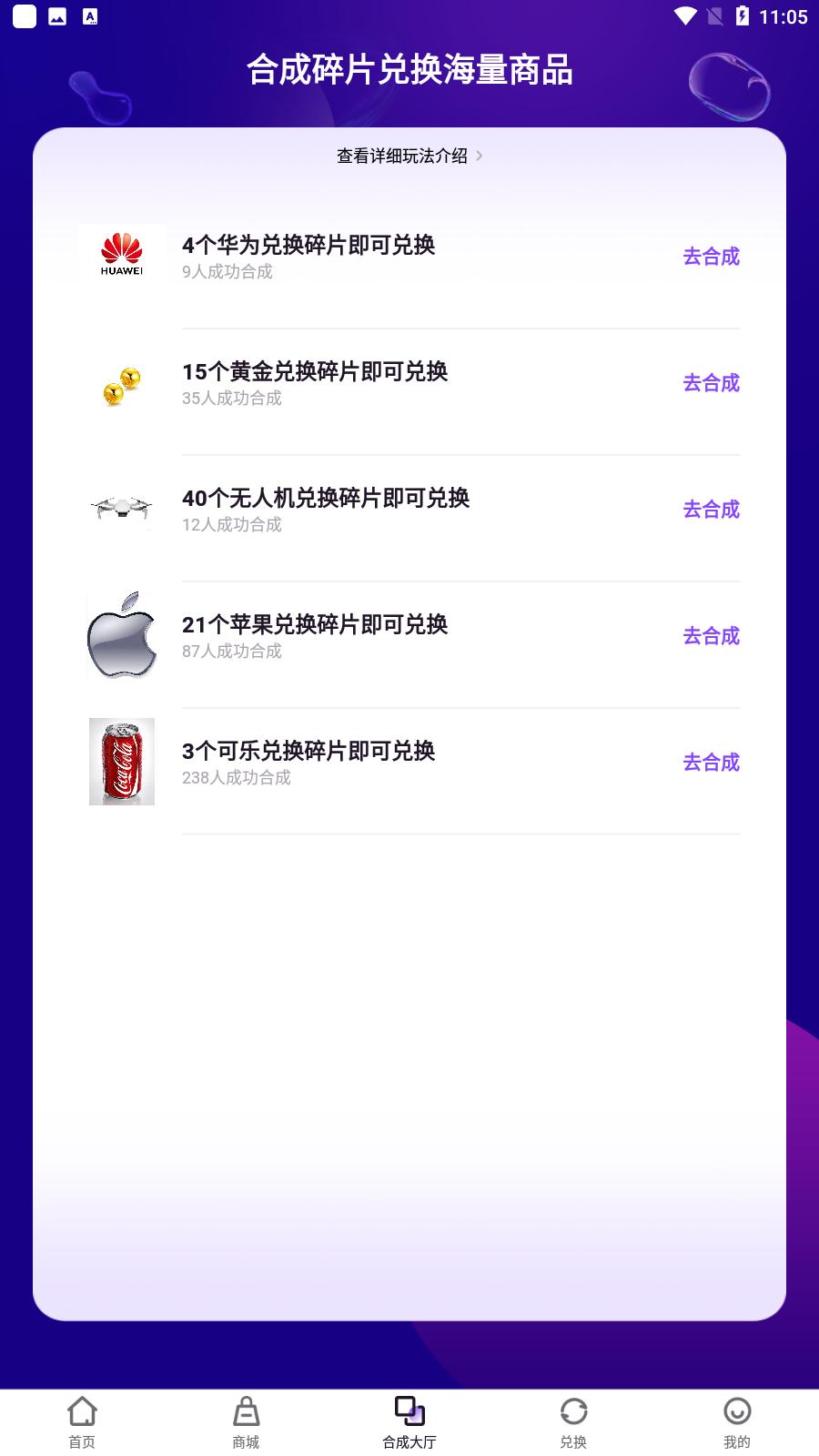Tap 去合成 for 可乐 fragments
819x1456 pixels.
point(711,763)
